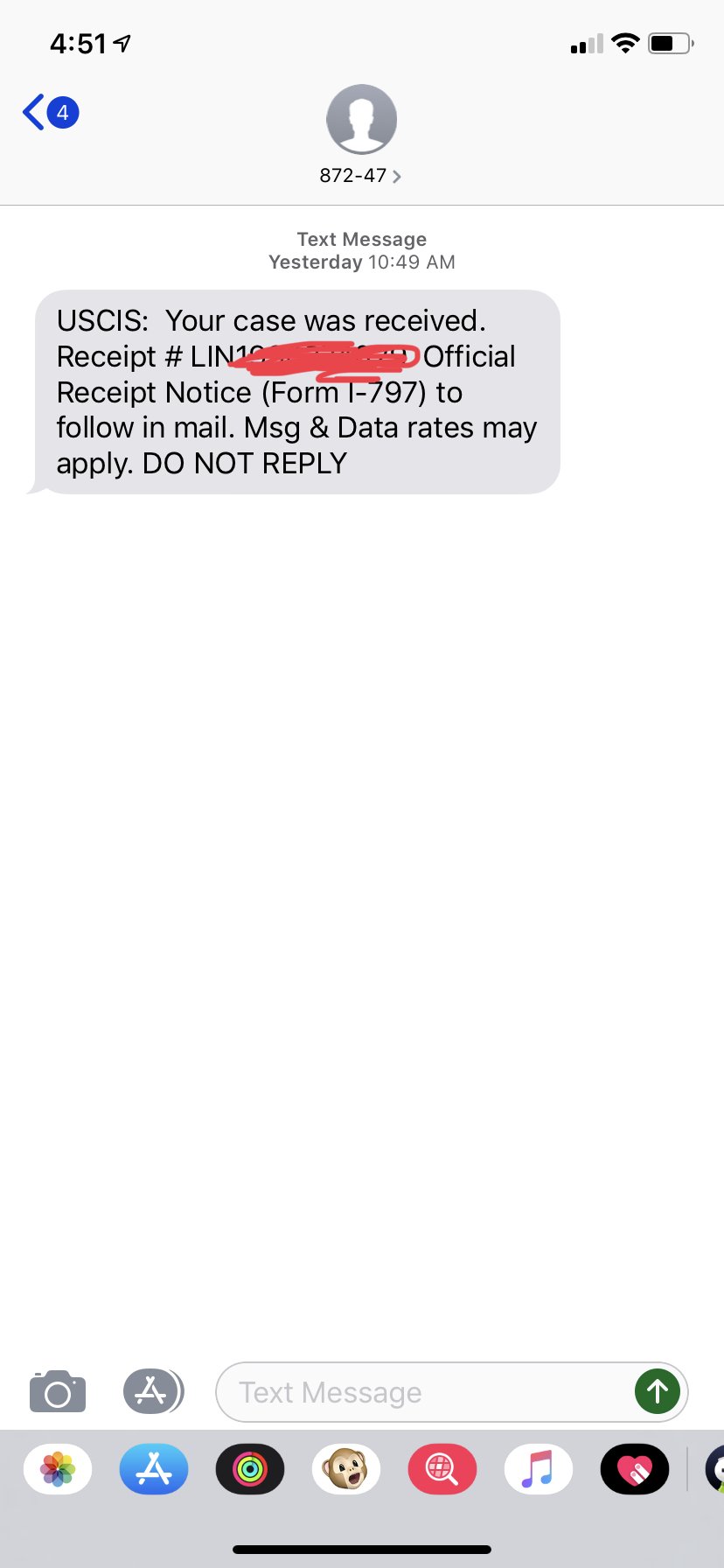Open the camera to attach a photo

point(58,1391)
